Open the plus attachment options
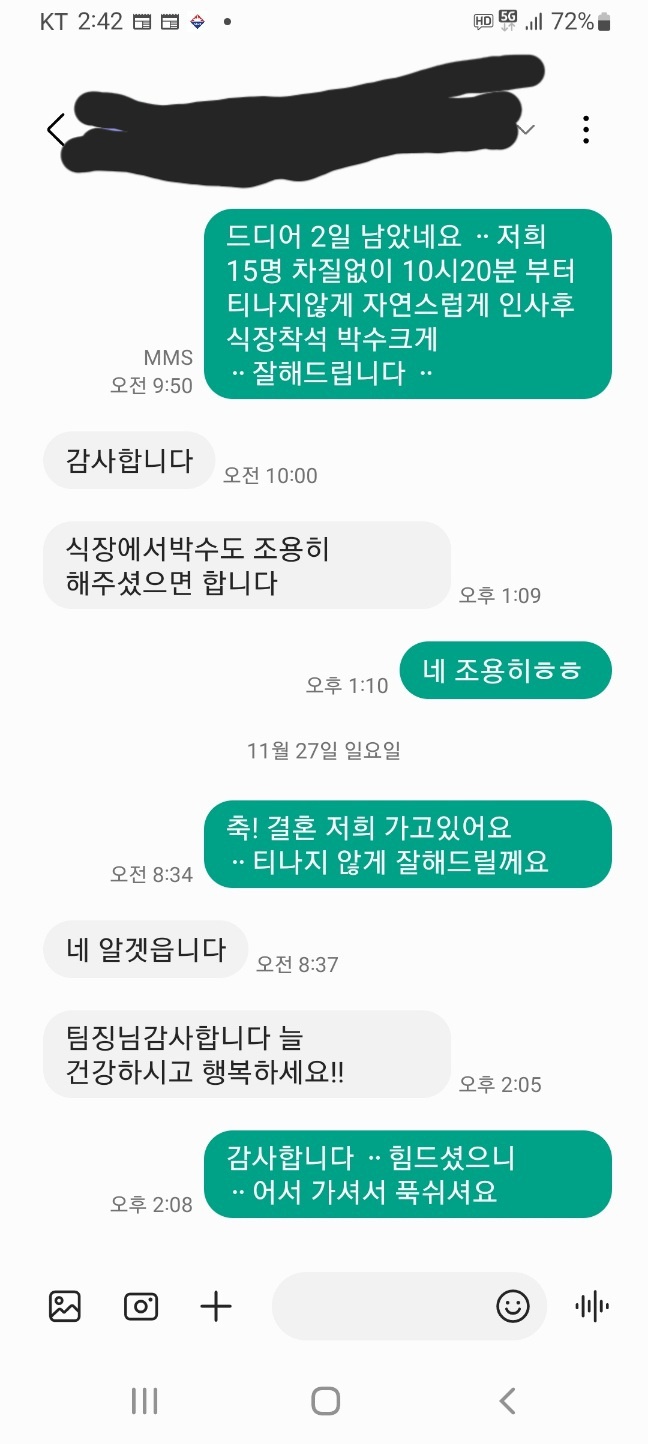Screen dimensions: 648x1444 point(216,1306)
